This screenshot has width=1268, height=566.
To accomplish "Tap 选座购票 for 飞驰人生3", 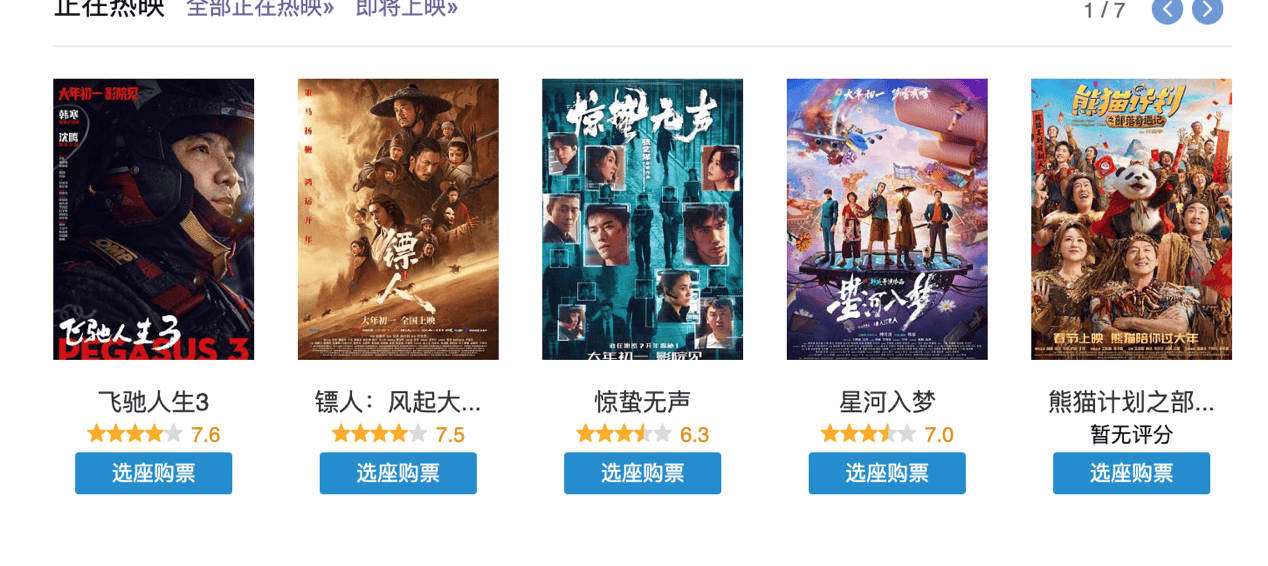I will coord(153,473).
